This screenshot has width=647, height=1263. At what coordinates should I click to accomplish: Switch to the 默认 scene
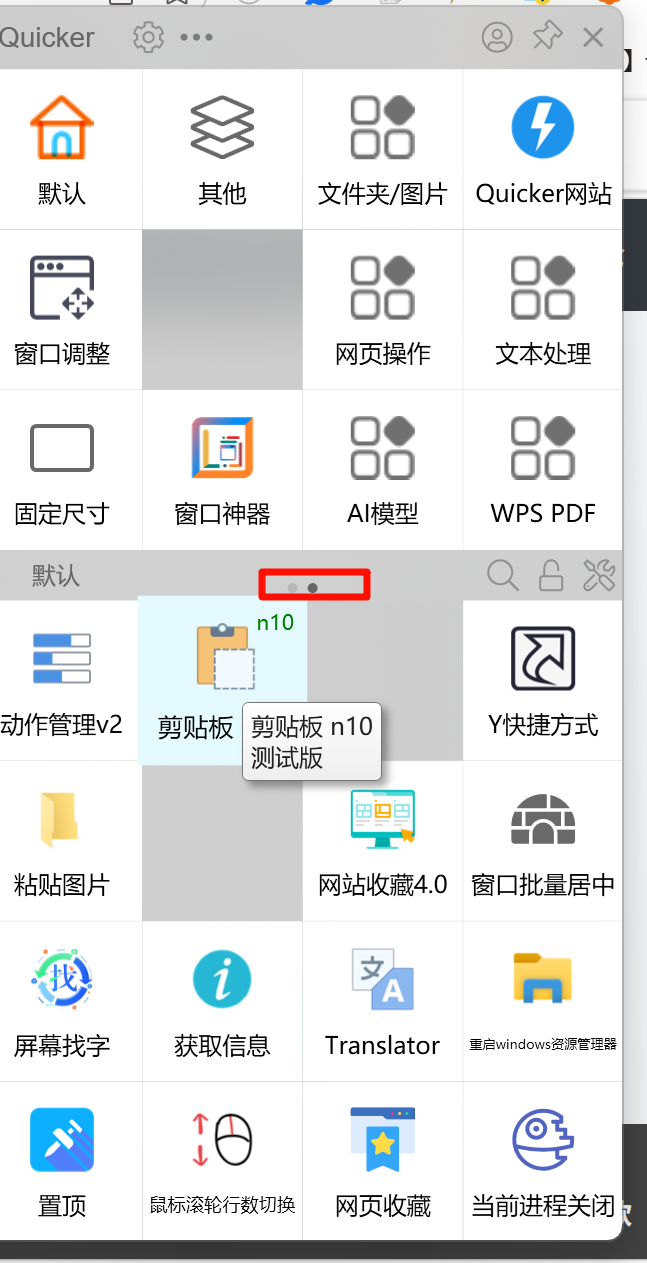click(62, 150)
